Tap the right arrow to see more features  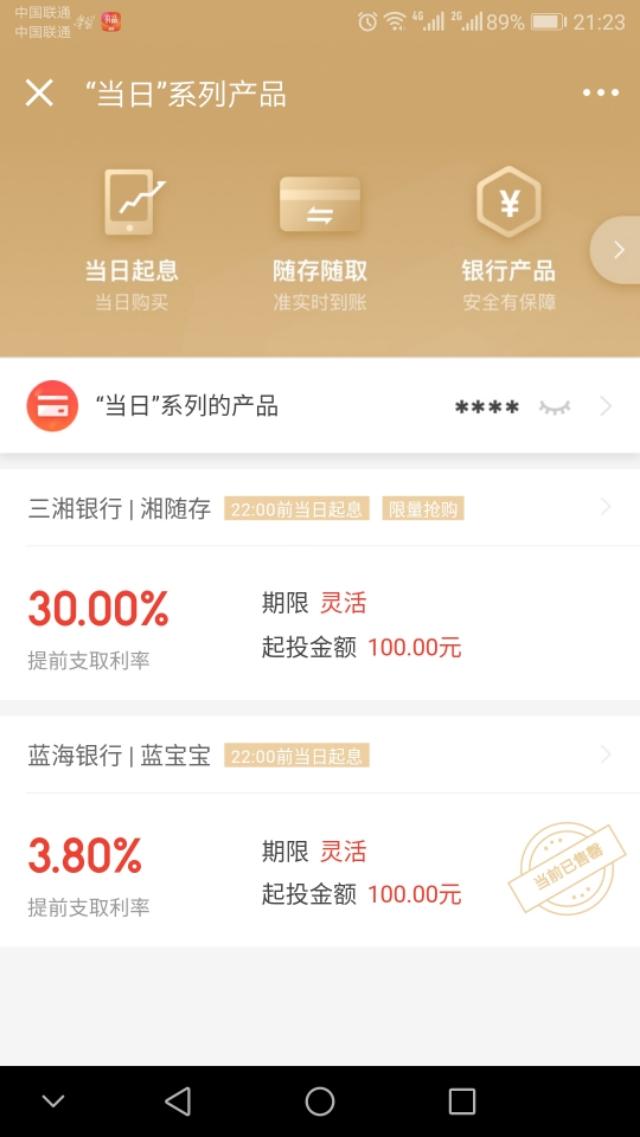pyautogui.click(x=617, y=250)
